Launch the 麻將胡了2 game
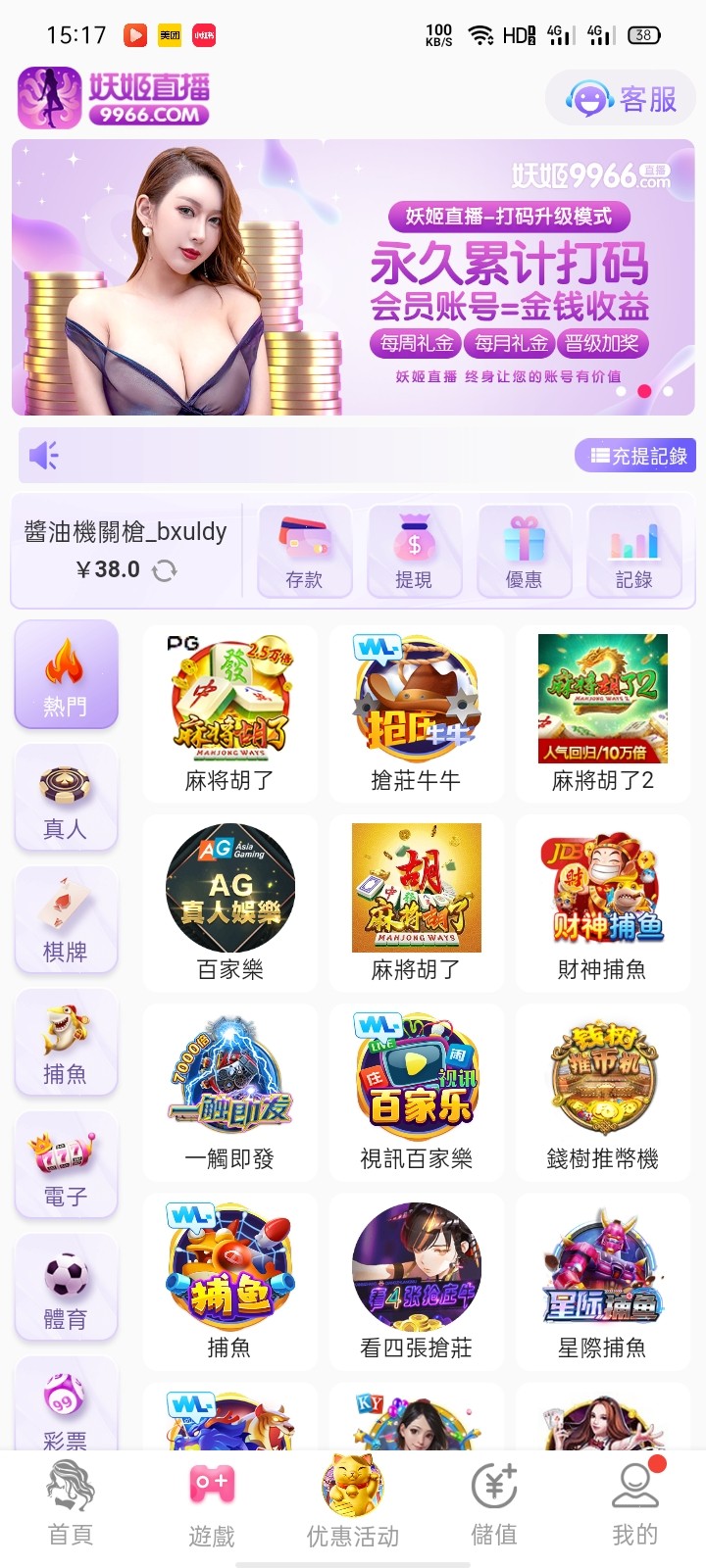Screen dimensions: 706x1568 click(603, 710)
